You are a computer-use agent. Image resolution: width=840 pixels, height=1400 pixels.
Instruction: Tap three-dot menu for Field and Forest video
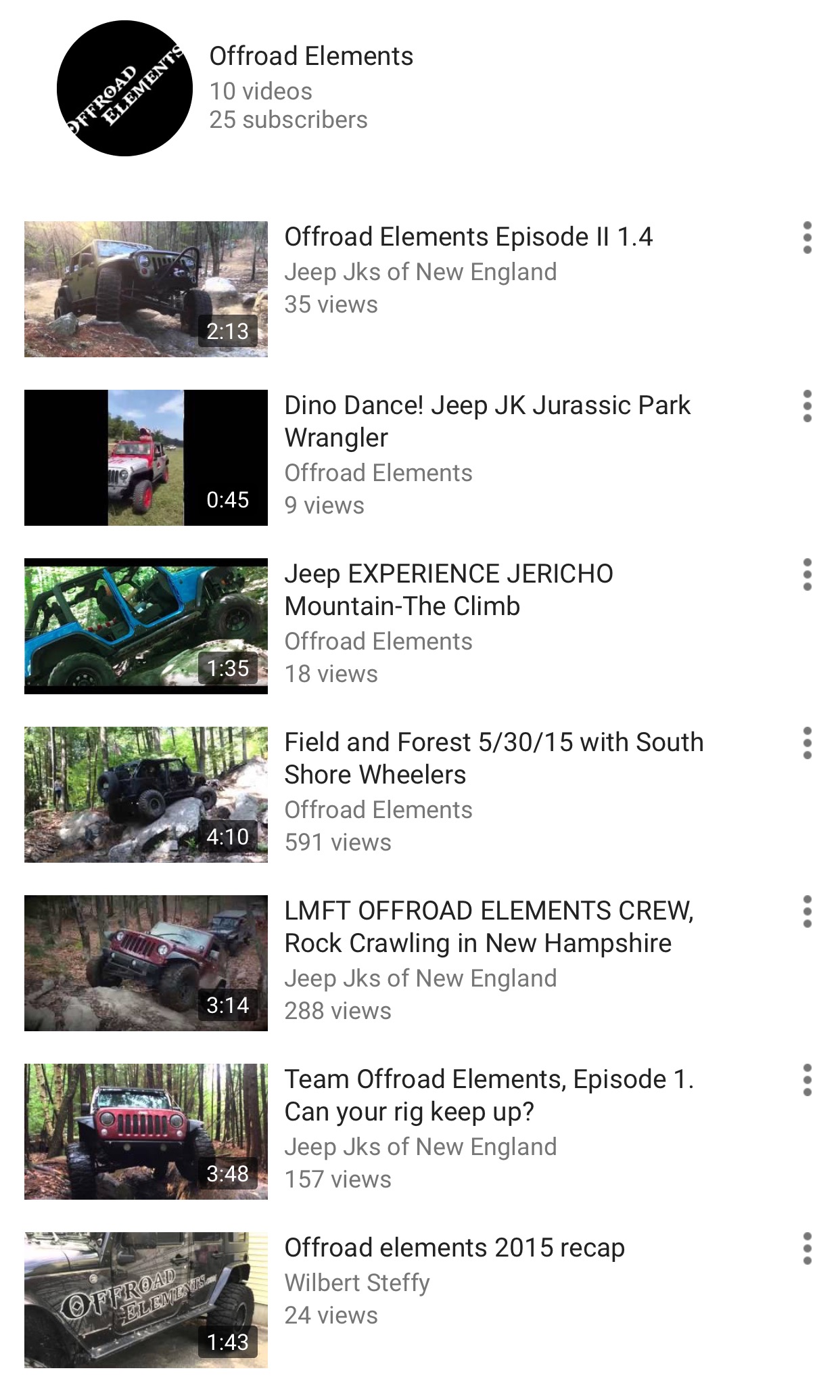pos(807,743)
